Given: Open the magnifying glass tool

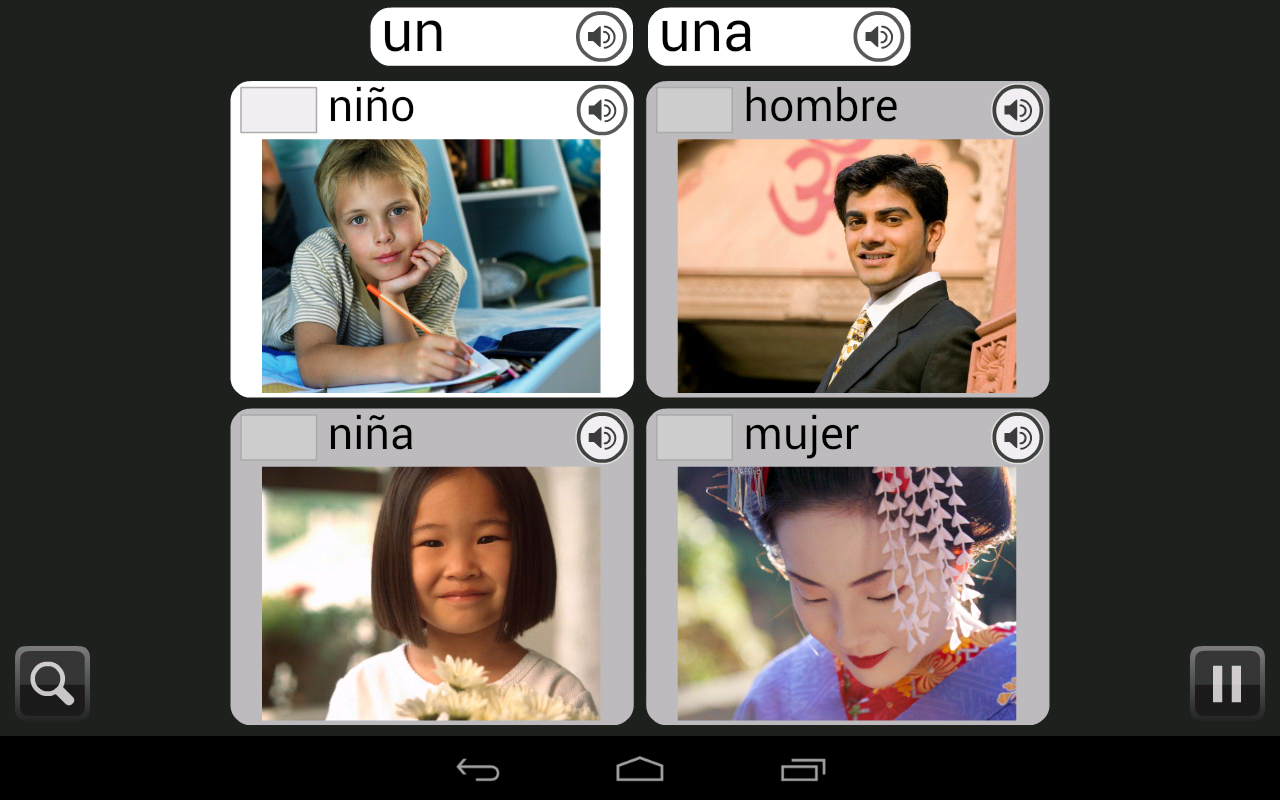Looking at the screenshot, I should click(x=52, y=683).
